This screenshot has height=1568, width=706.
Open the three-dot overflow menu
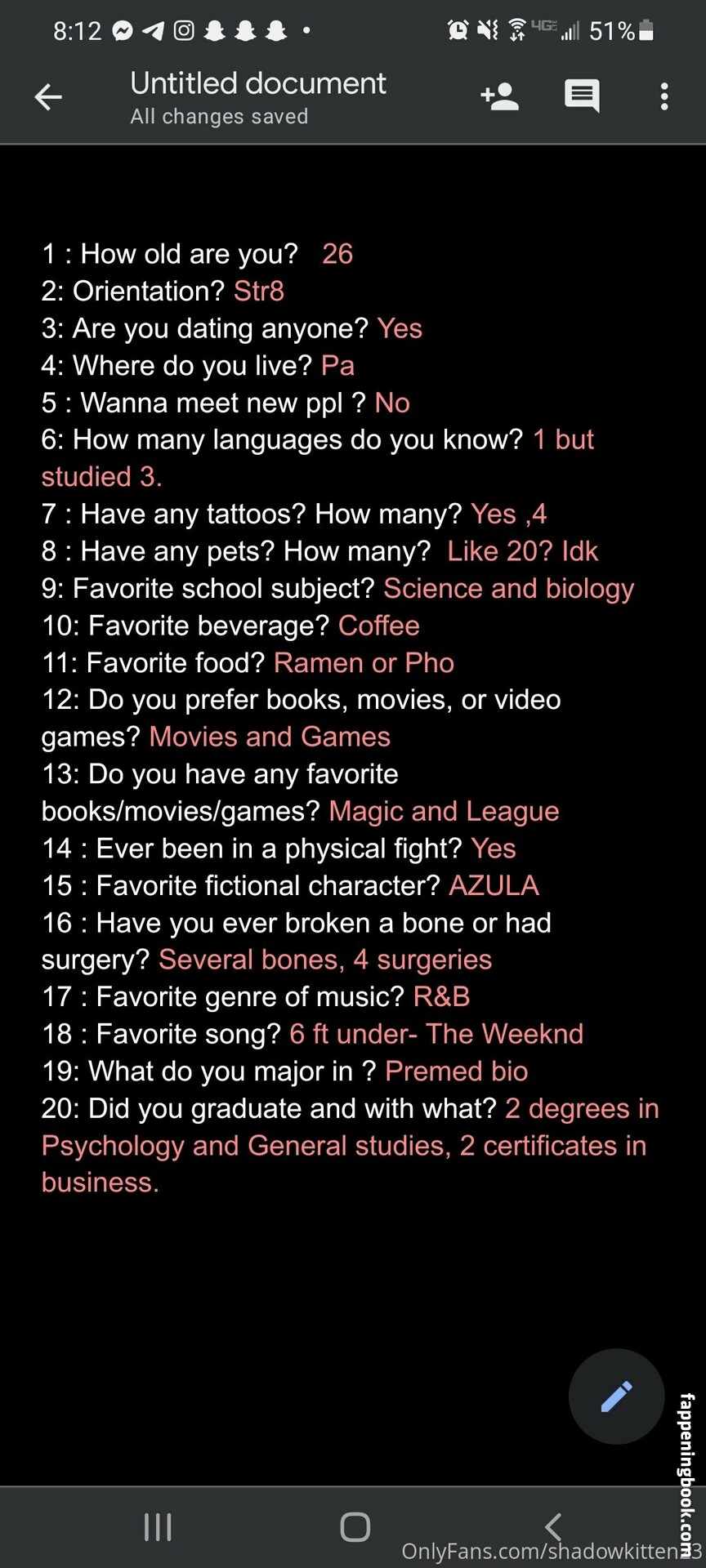tap(664, 96)
